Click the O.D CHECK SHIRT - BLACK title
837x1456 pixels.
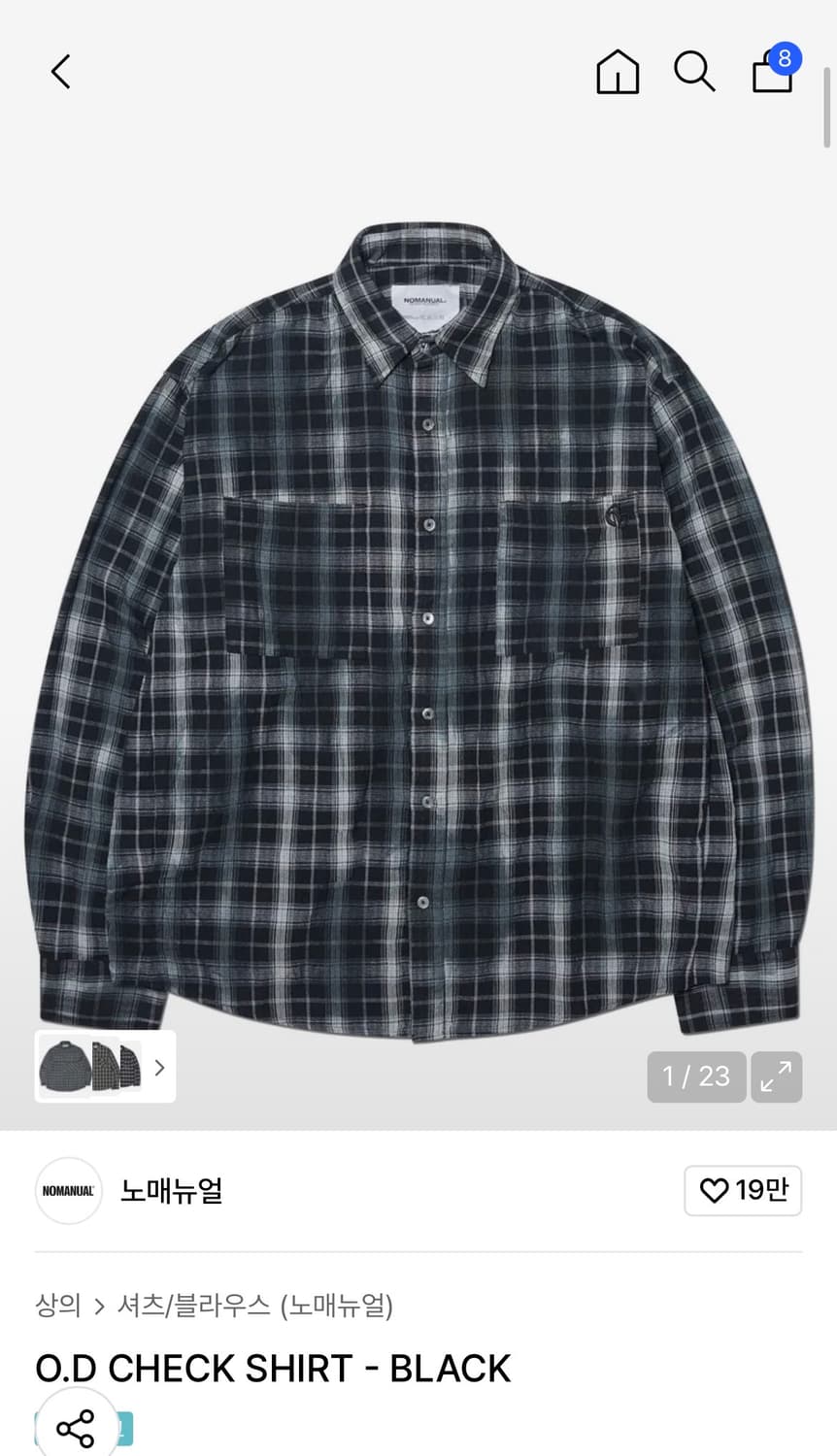pyautogui.click(x=272, y=1368)
